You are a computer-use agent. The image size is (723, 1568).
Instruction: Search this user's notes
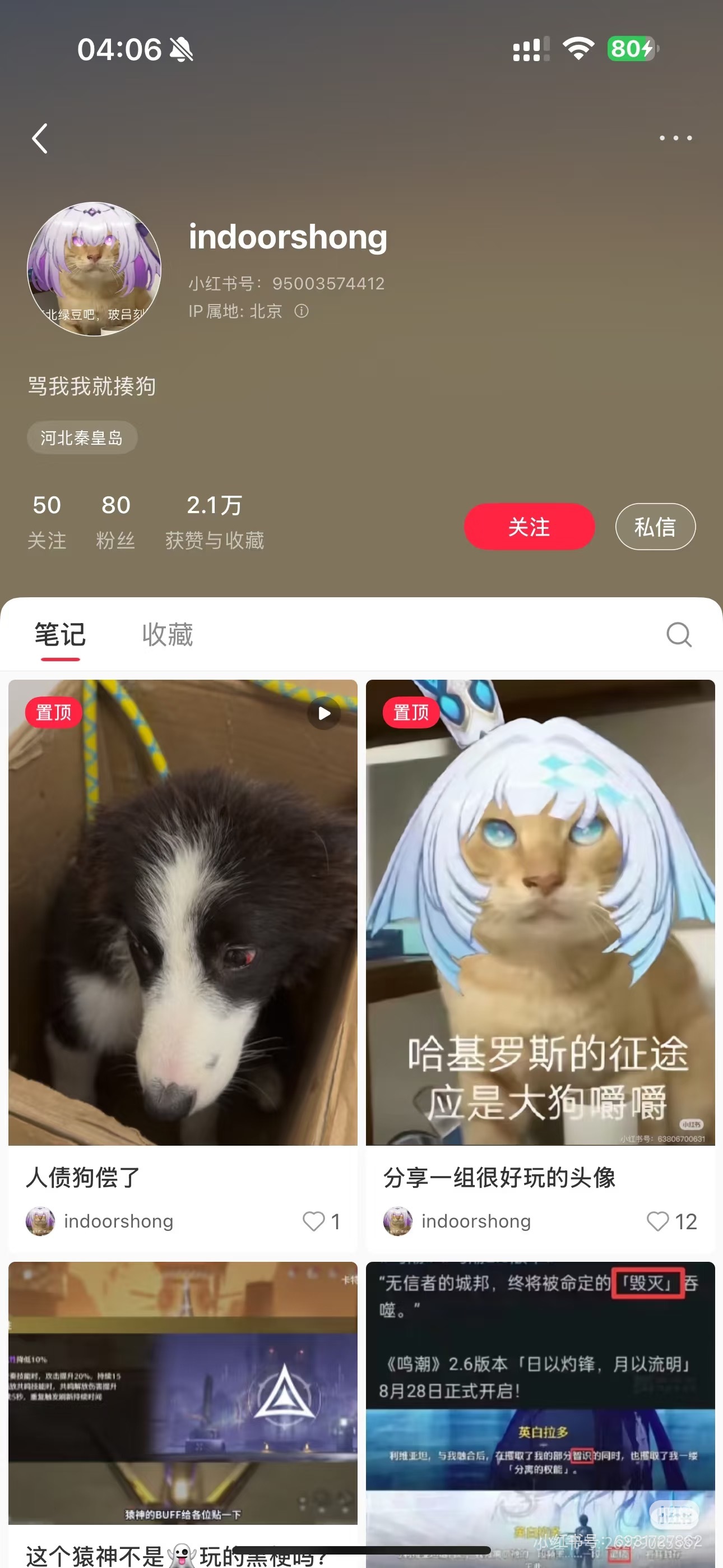click(x=679, y=634)
